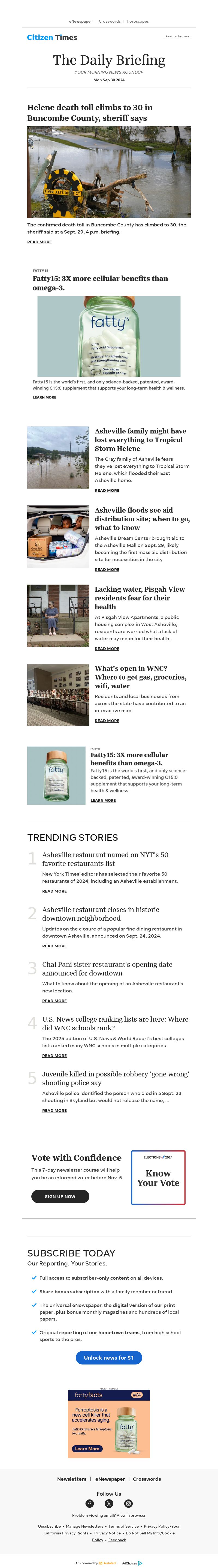The image size is (218, 1568).
Task: Tap the Sign Up Now button
Action: pos(60,1196)
